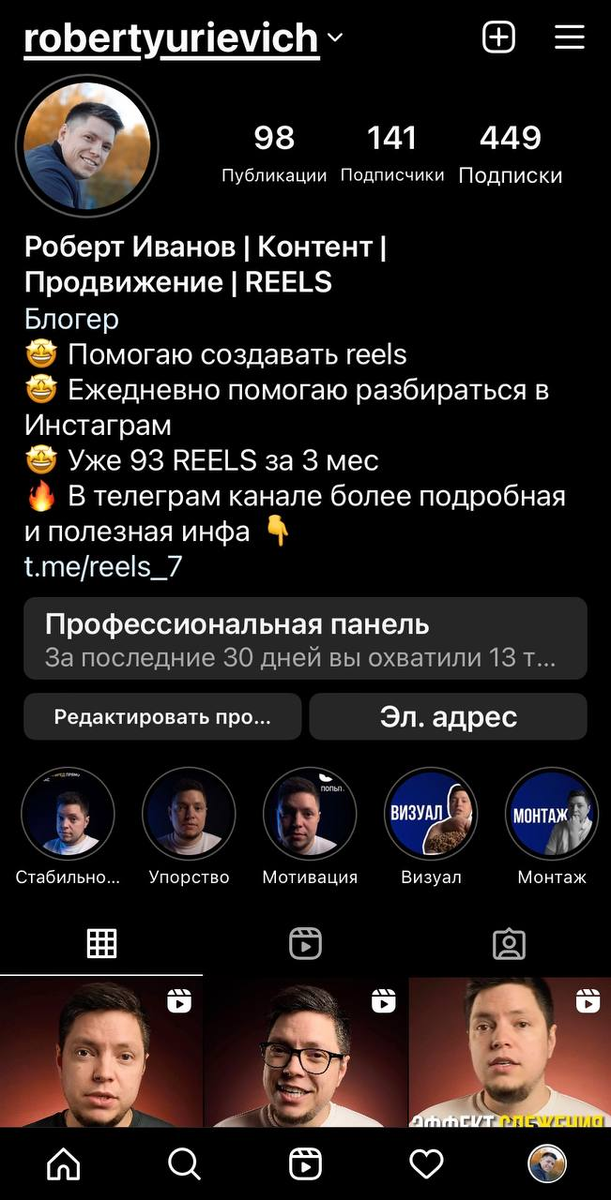View the Подписки following list
Screen dimensions: 611x1200
[510, 152]
